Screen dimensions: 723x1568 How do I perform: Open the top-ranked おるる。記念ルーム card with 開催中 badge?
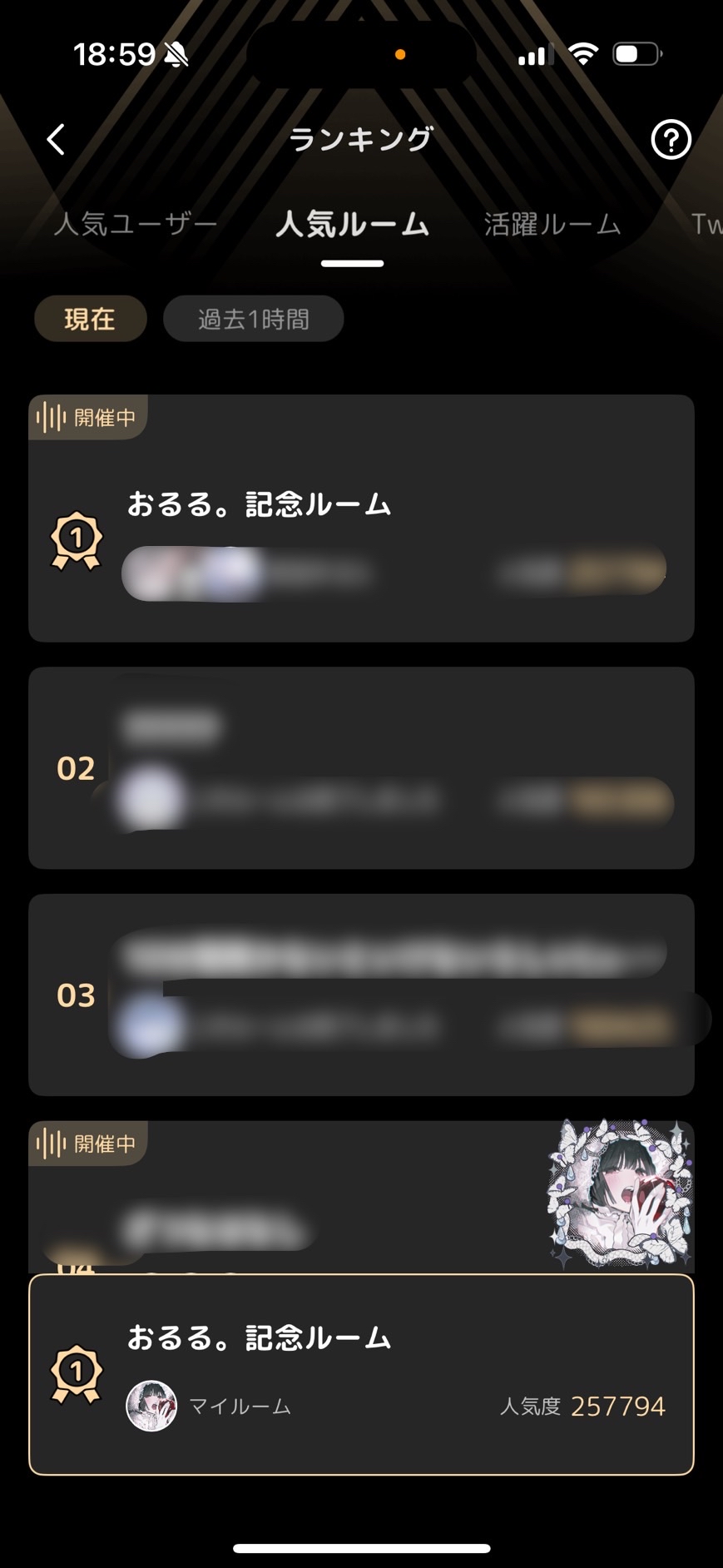click(361, 519)
